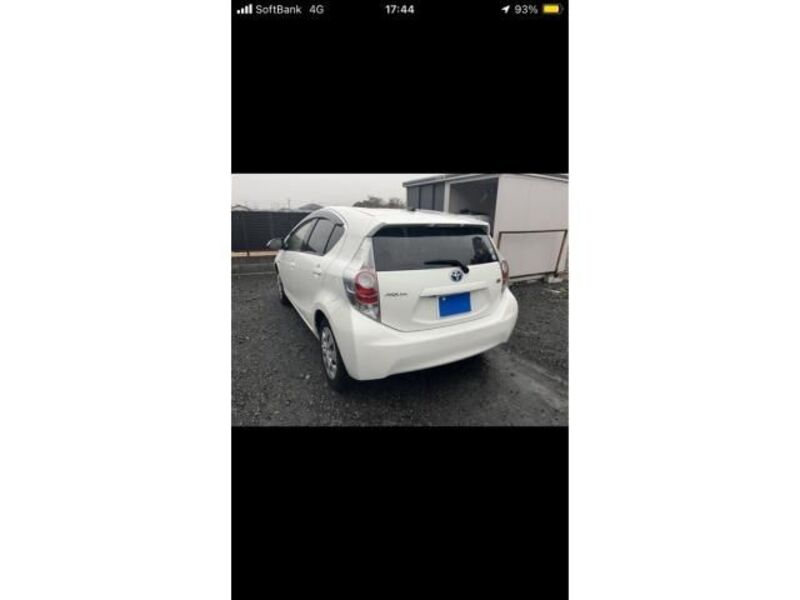800x600 pixels.
Task: Tap the car photo to show viewer controls
Action: click(400, 300)
